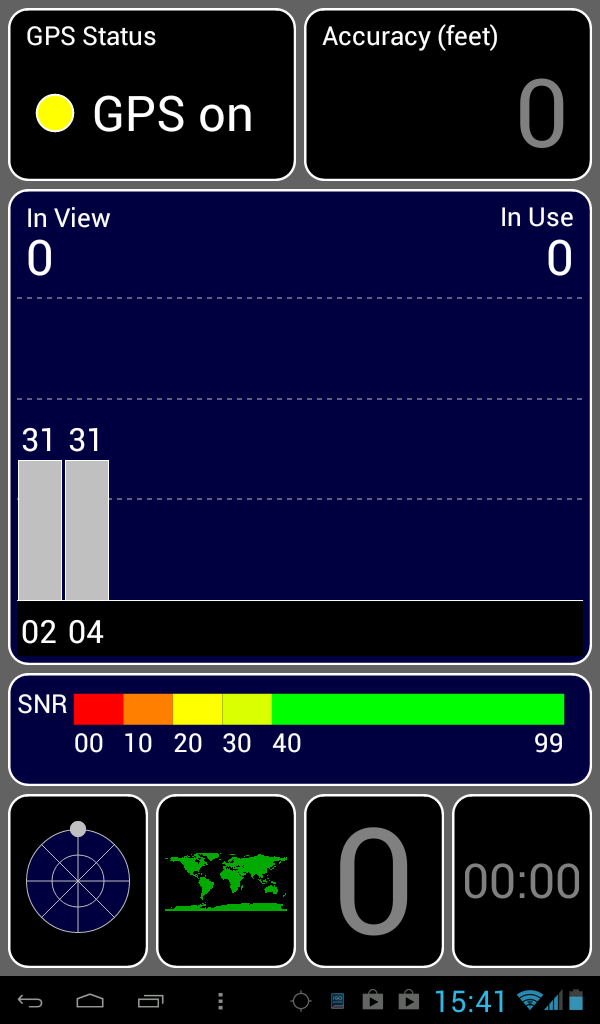Viewport: 600px width, 1024px height.
Task: Go back using the navigation bar
Action: [x=30, y=1000]
